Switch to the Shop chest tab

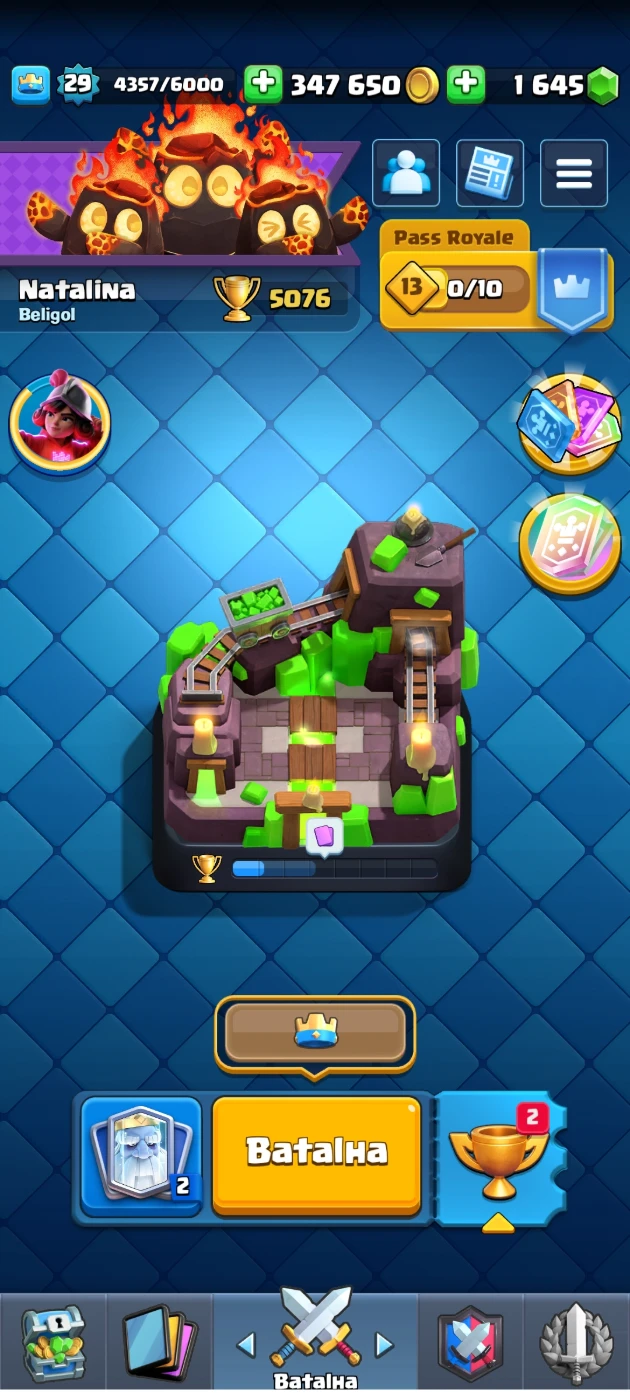(x=52, y=1343)
